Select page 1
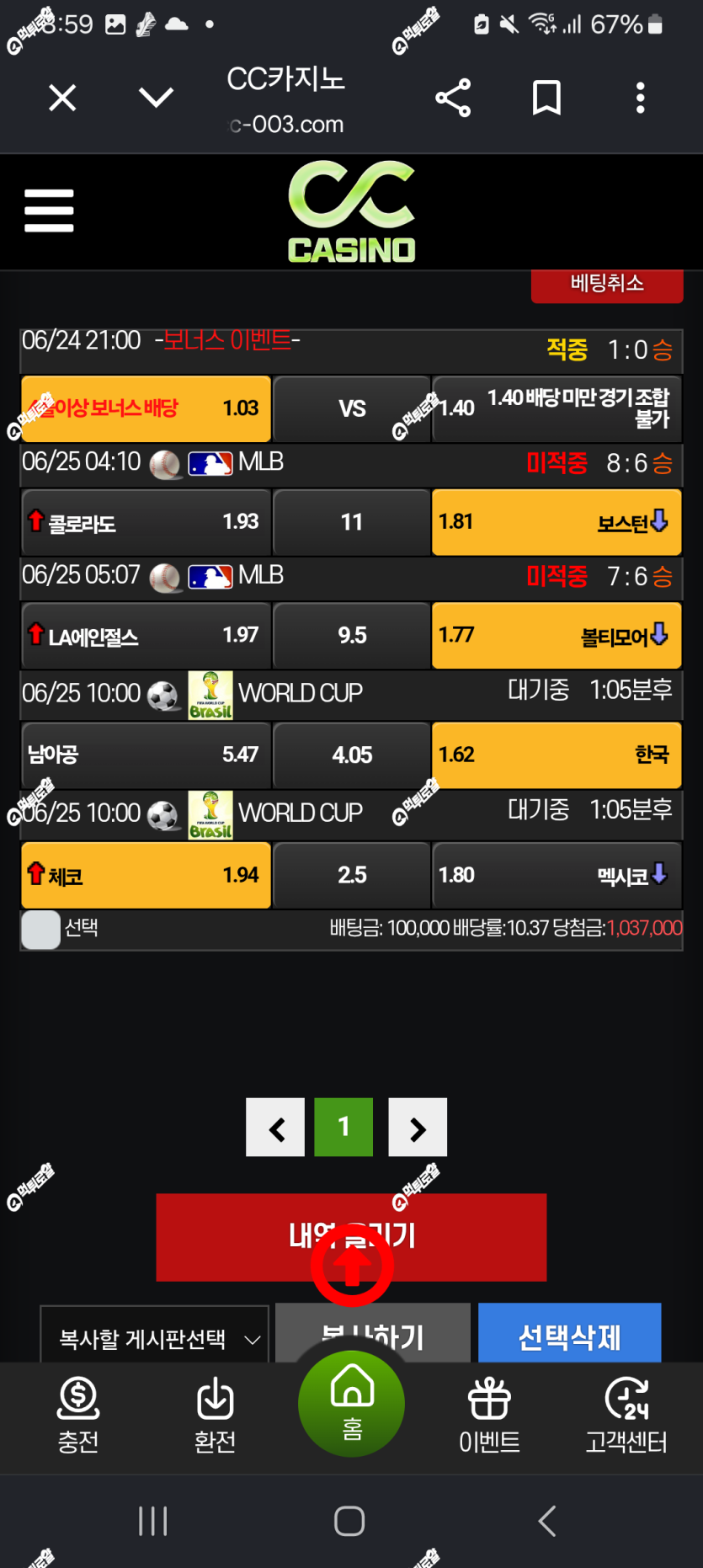 pyautogui.click(x=344, y=1127)
